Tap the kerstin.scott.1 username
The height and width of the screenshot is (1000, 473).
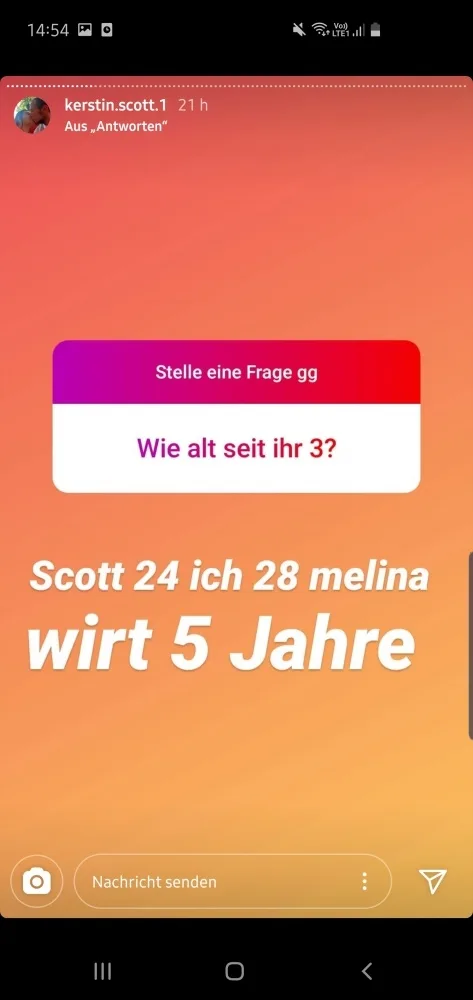[x=115, y=105]
